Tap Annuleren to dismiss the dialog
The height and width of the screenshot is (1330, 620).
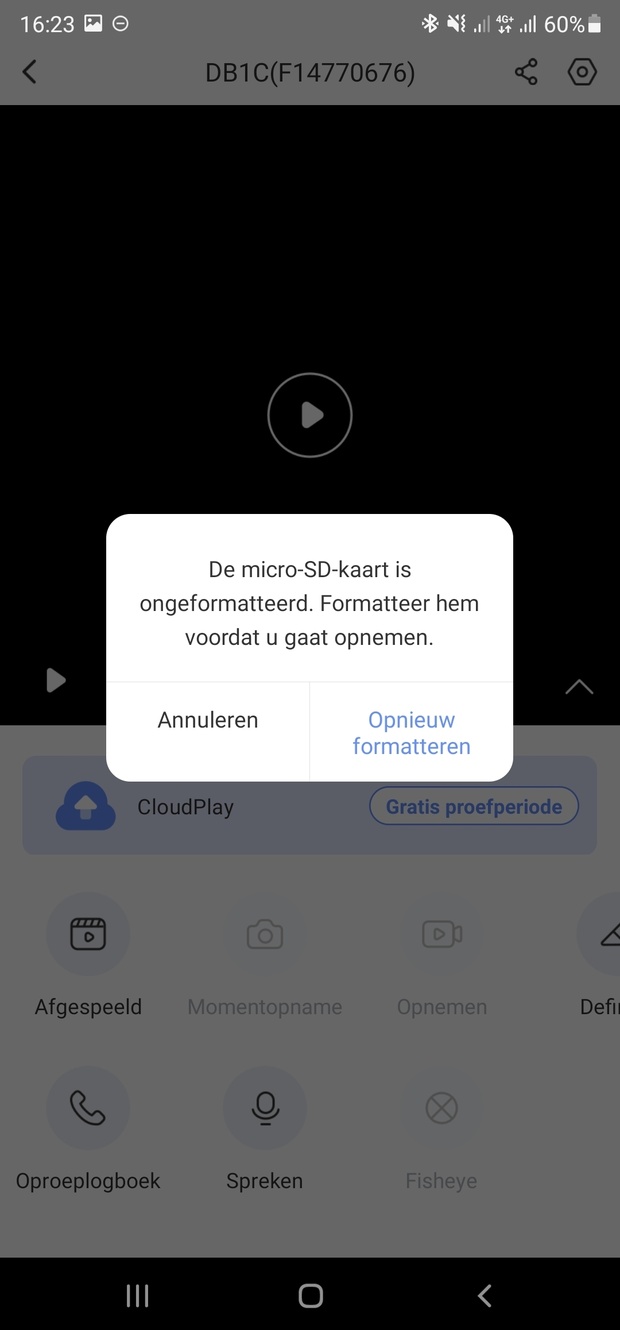[208, 720]
